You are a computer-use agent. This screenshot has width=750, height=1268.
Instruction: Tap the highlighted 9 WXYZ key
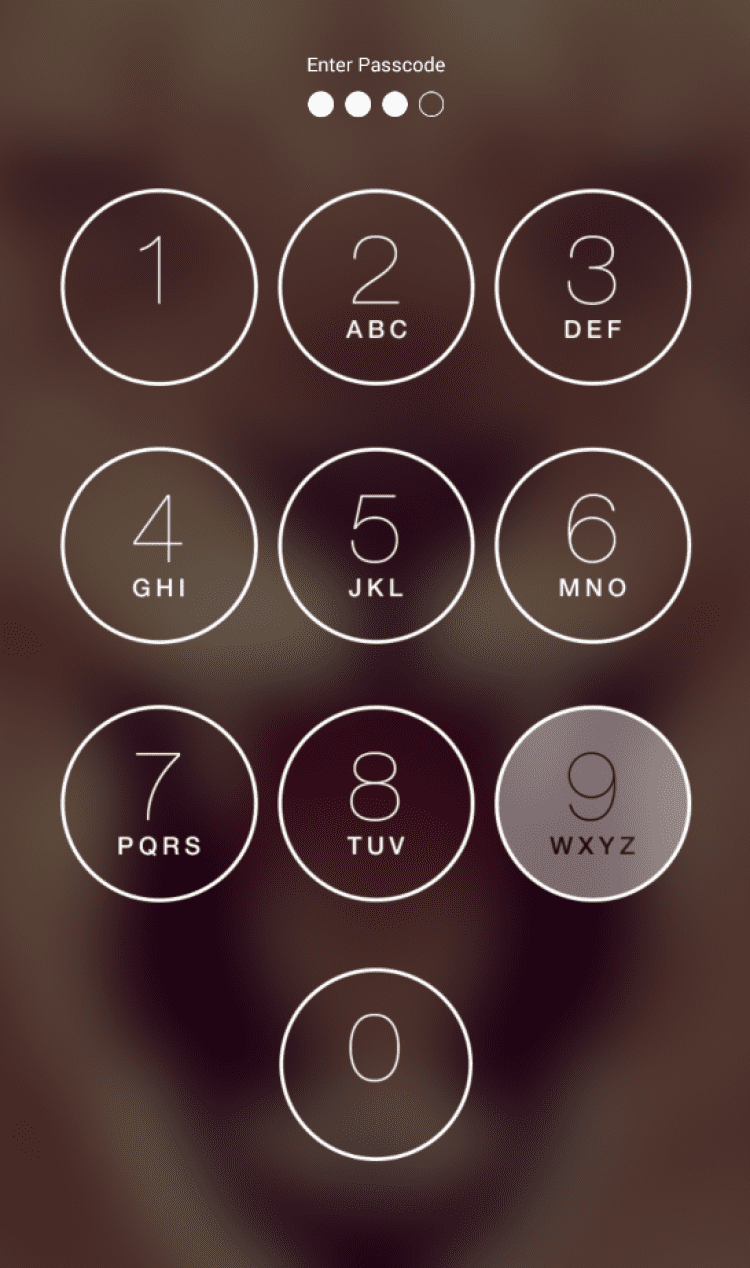click(x=593, y=803)
